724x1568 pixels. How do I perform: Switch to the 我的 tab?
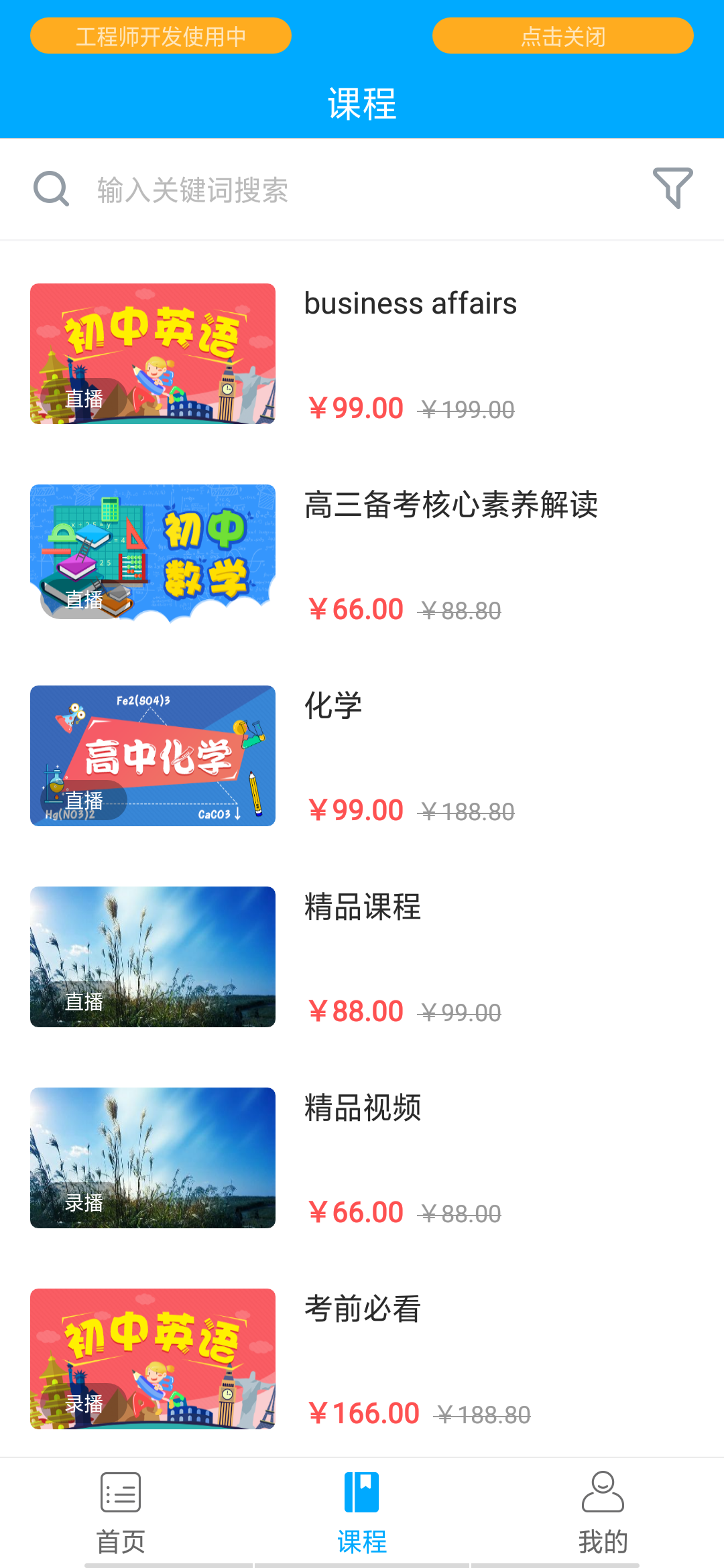click(x=603, y=1541)
